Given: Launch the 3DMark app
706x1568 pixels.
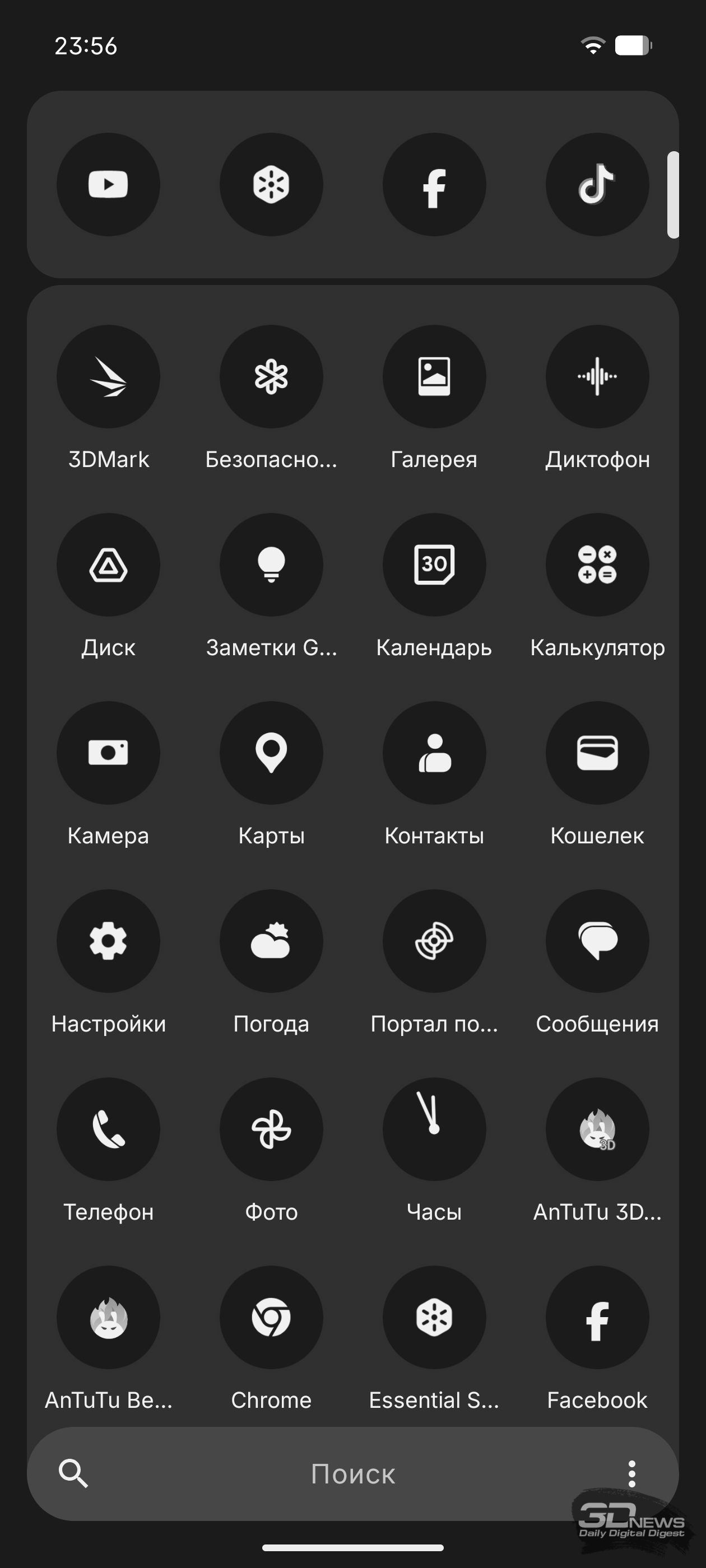Looking at the screenshot, I should coord(109,377).
